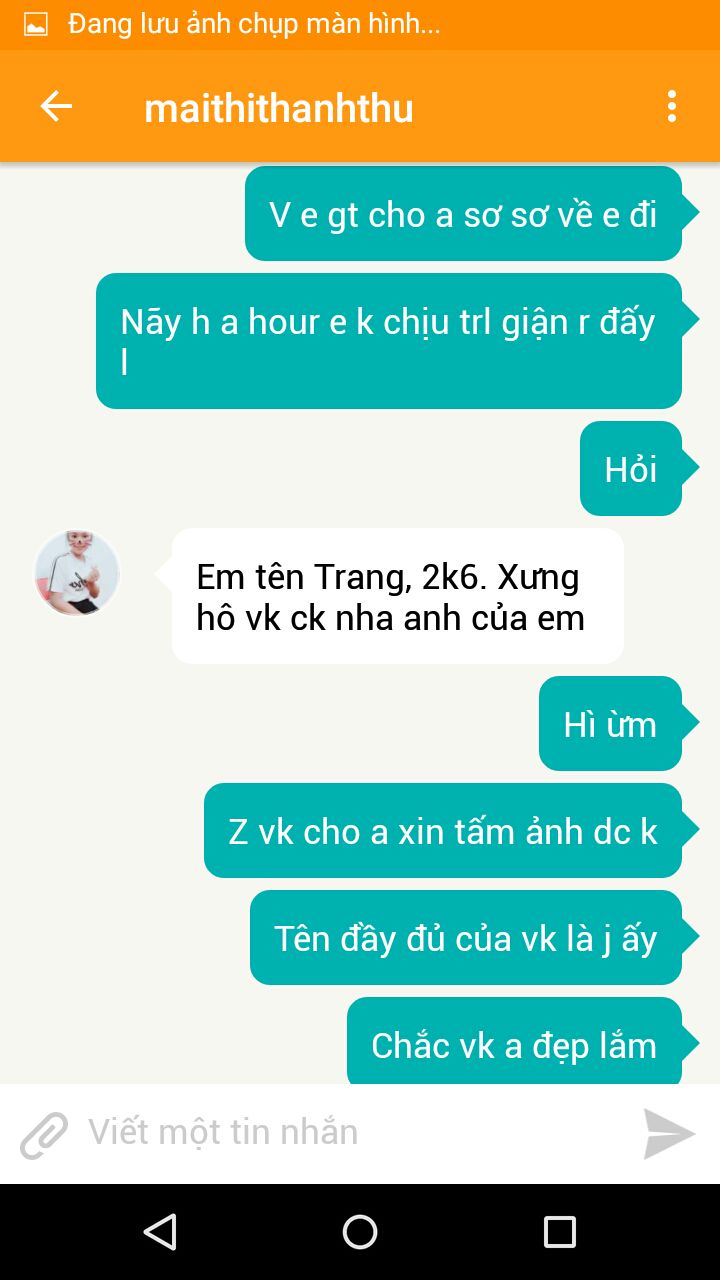The height and width of the screenshot is (1280, 720).
Task: Go back using the app bar arrow
Action: 56,106
